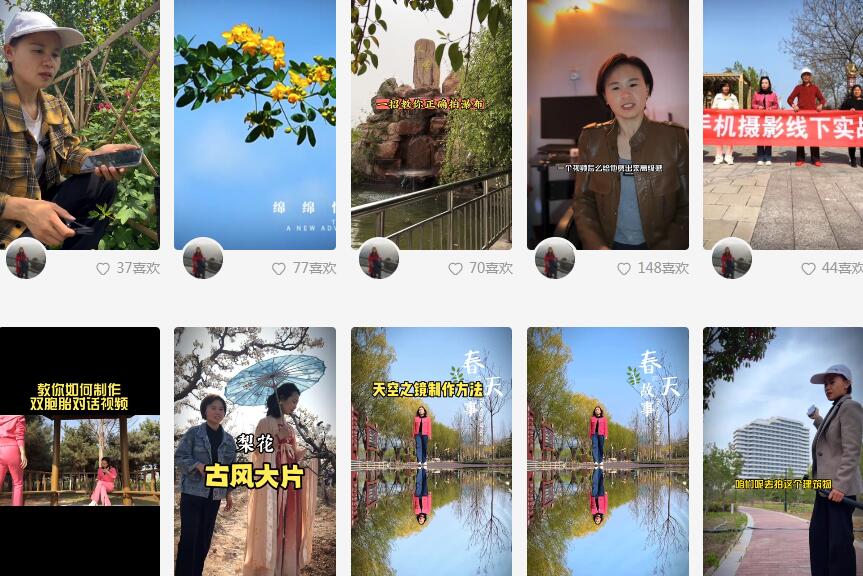The width and height of the screenshot is (863, 576).
Task: Tap the heart on the 148 likes video
Action: pyautogui.click(x=624, y=268)
